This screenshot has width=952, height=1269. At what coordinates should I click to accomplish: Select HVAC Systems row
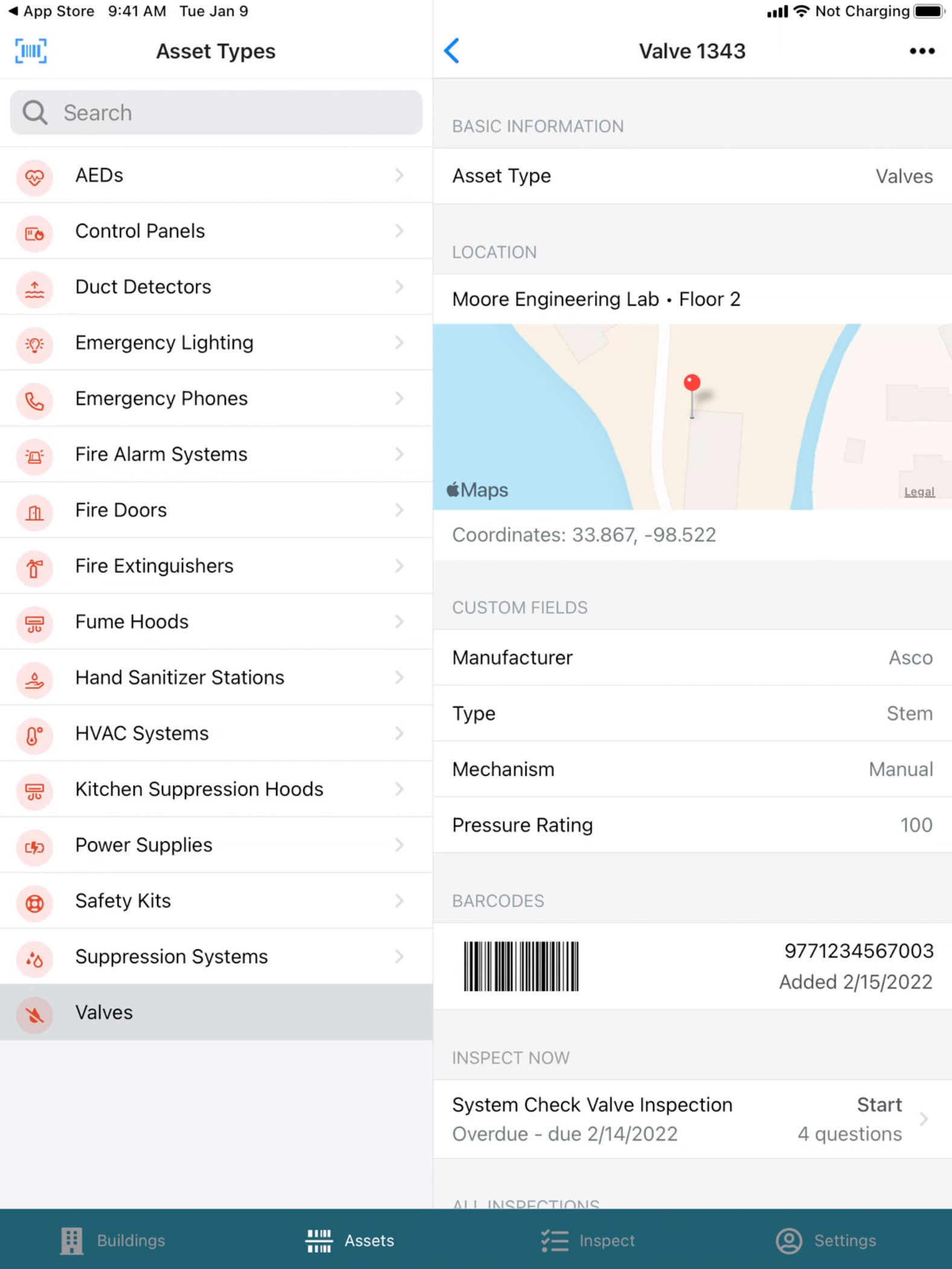(x=216, y=733)
